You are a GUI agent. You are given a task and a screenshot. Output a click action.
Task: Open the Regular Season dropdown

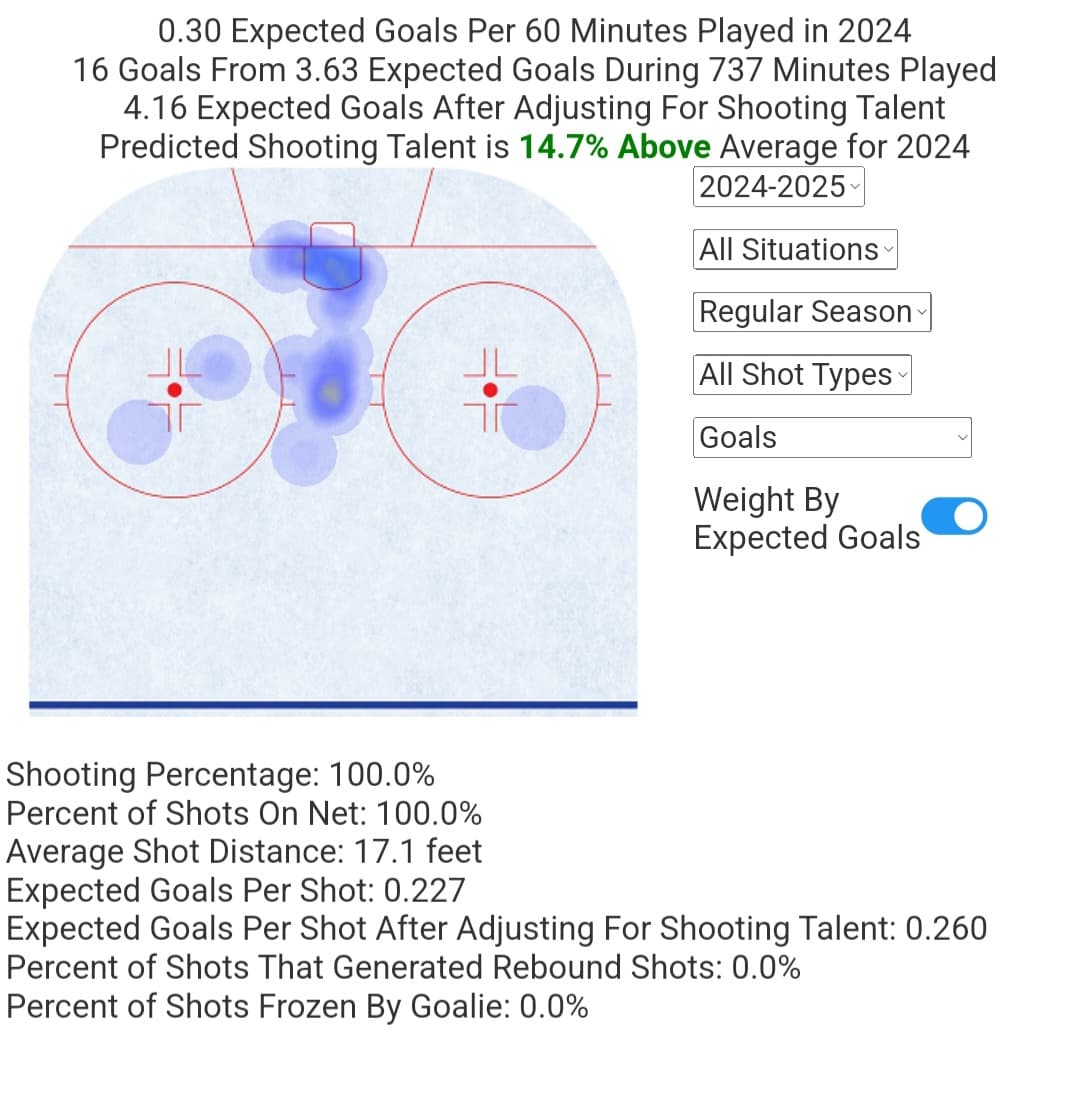pyautogui.click(x=812, y=312)
